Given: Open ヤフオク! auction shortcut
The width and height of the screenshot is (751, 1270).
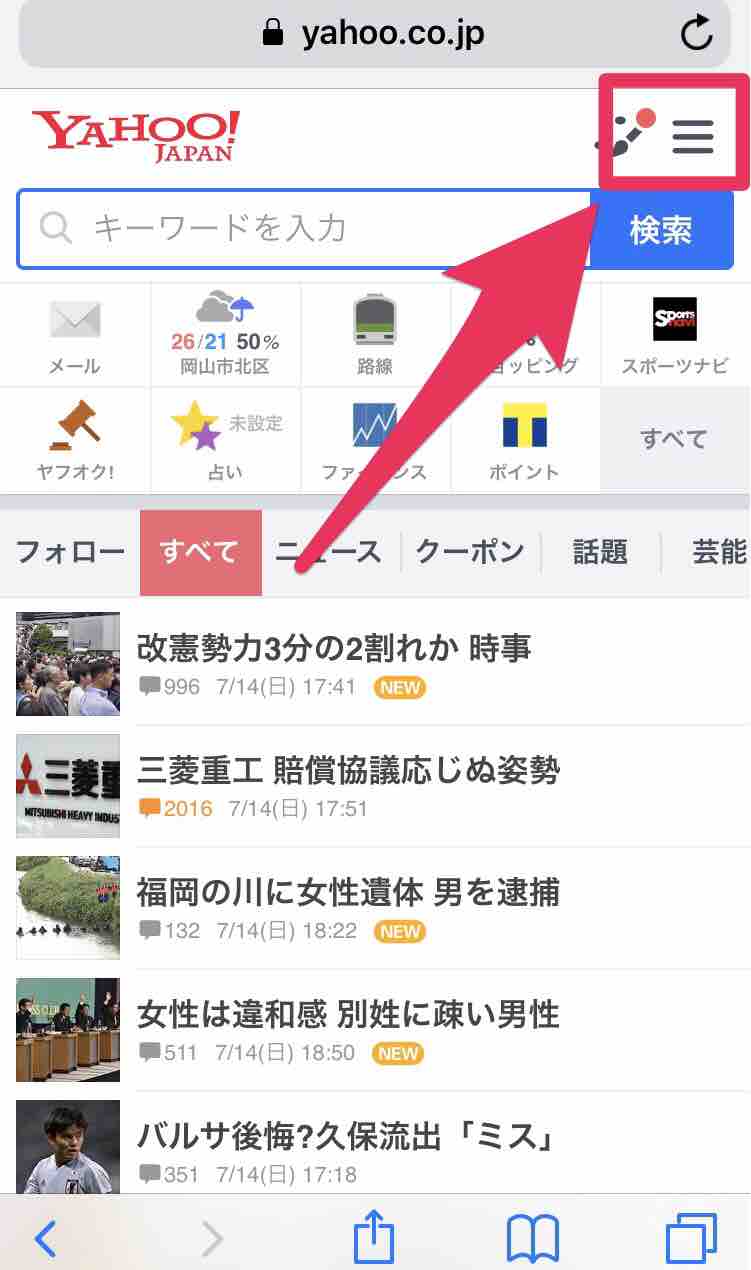Looking at the screenshot, I should pyautogui.click(x=75, y=440).
